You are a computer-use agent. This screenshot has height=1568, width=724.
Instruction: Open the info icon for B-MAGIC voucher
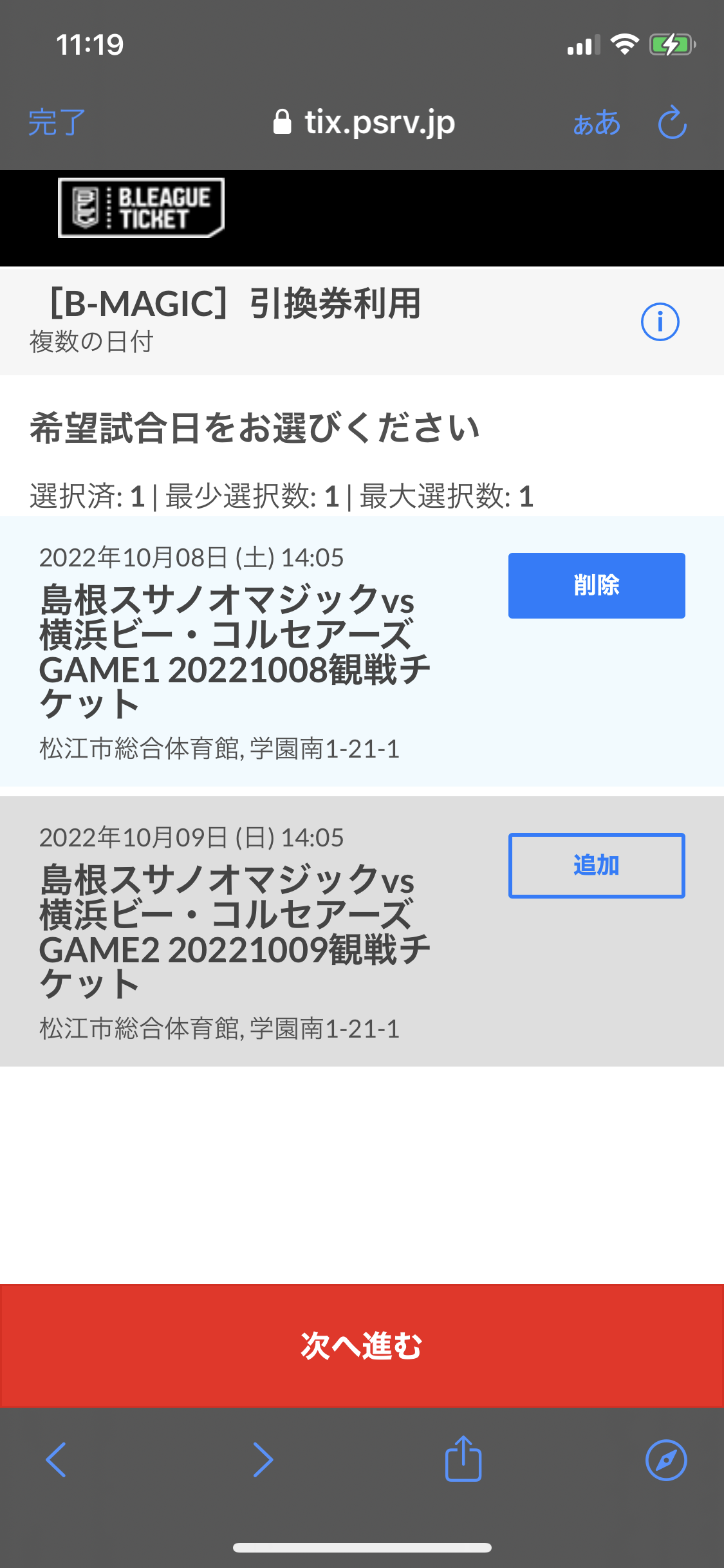coord(660,322)
